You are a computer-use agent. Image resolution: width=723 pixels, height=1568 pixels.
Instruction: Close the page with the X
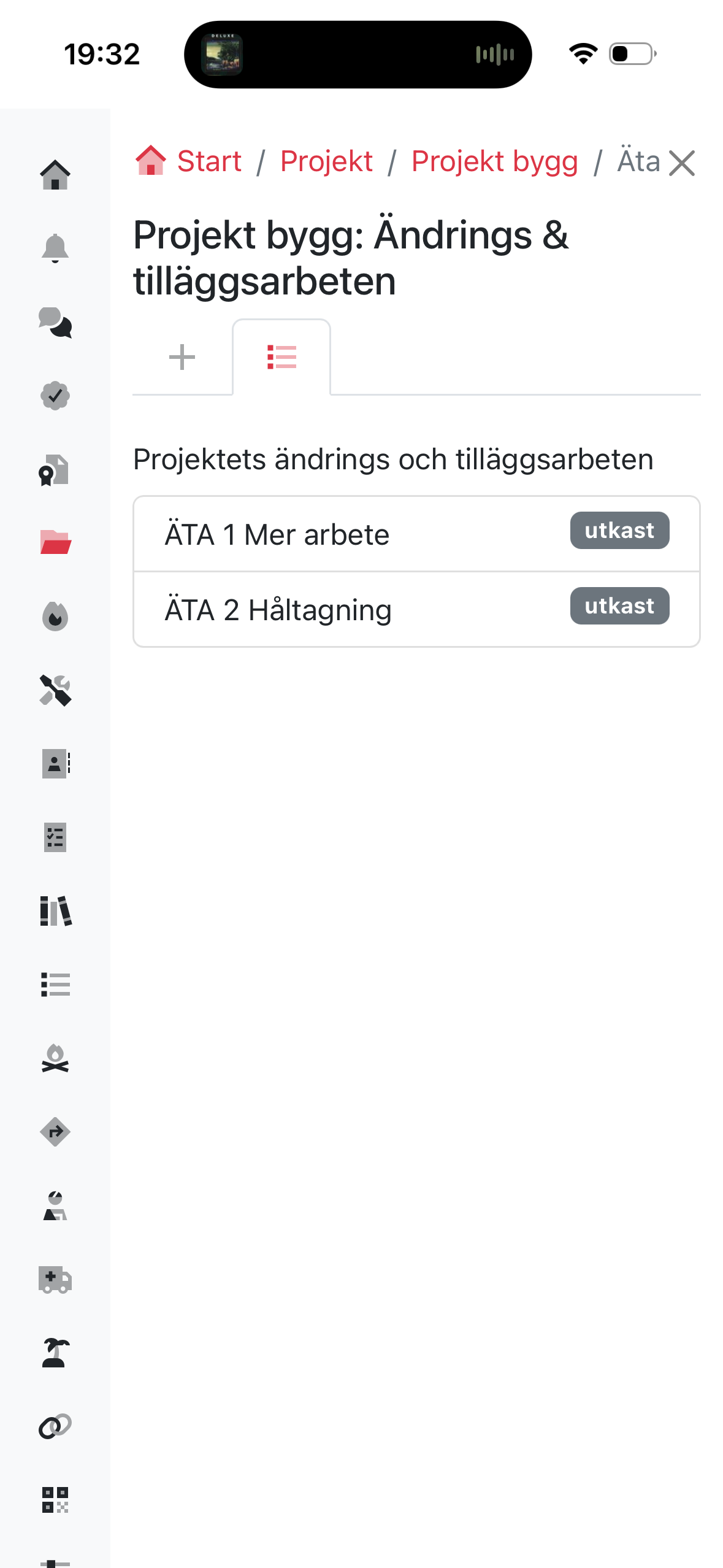(682, 163)
